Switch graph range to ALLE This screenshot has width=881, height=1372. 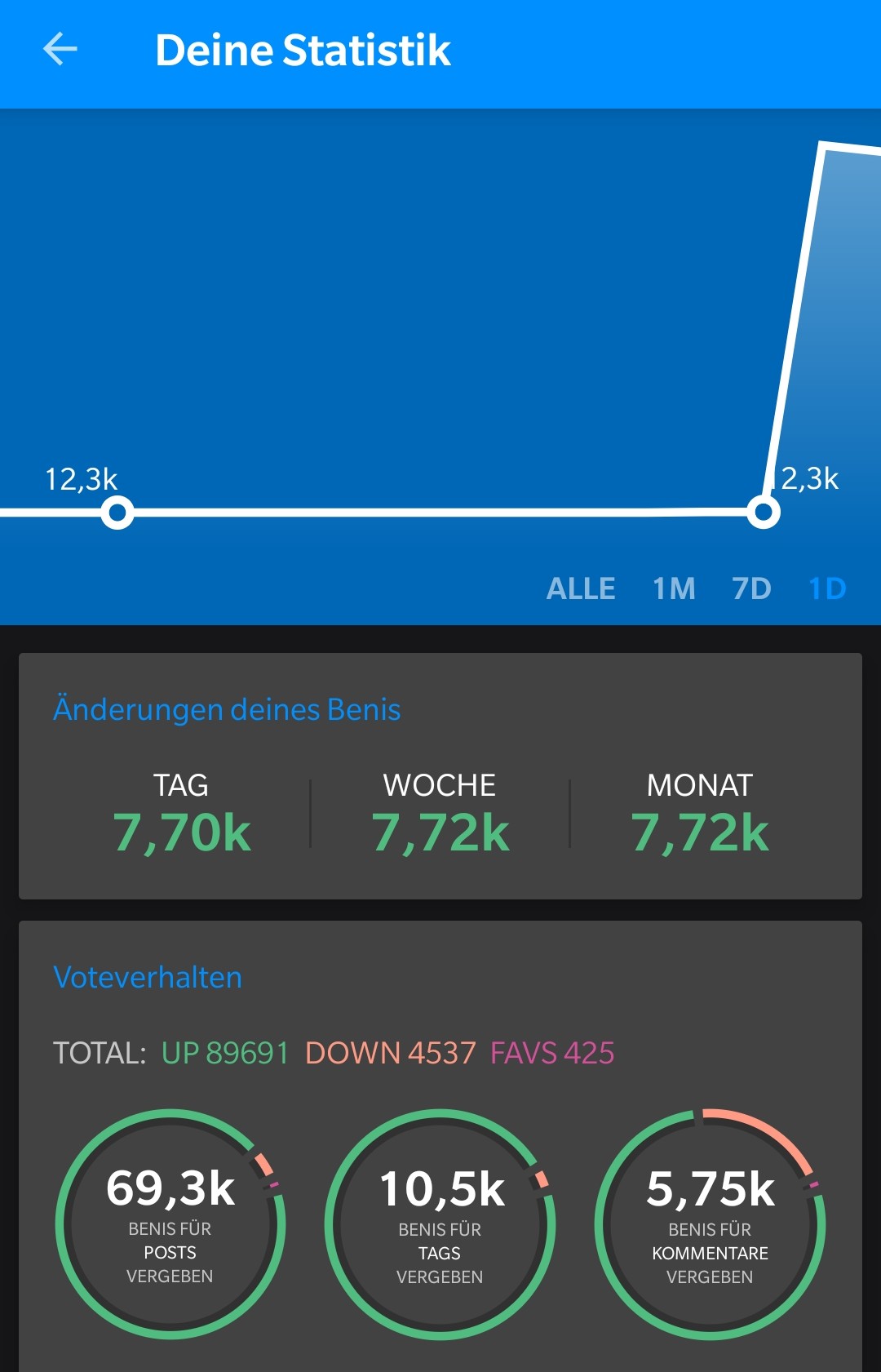point(581,588)
